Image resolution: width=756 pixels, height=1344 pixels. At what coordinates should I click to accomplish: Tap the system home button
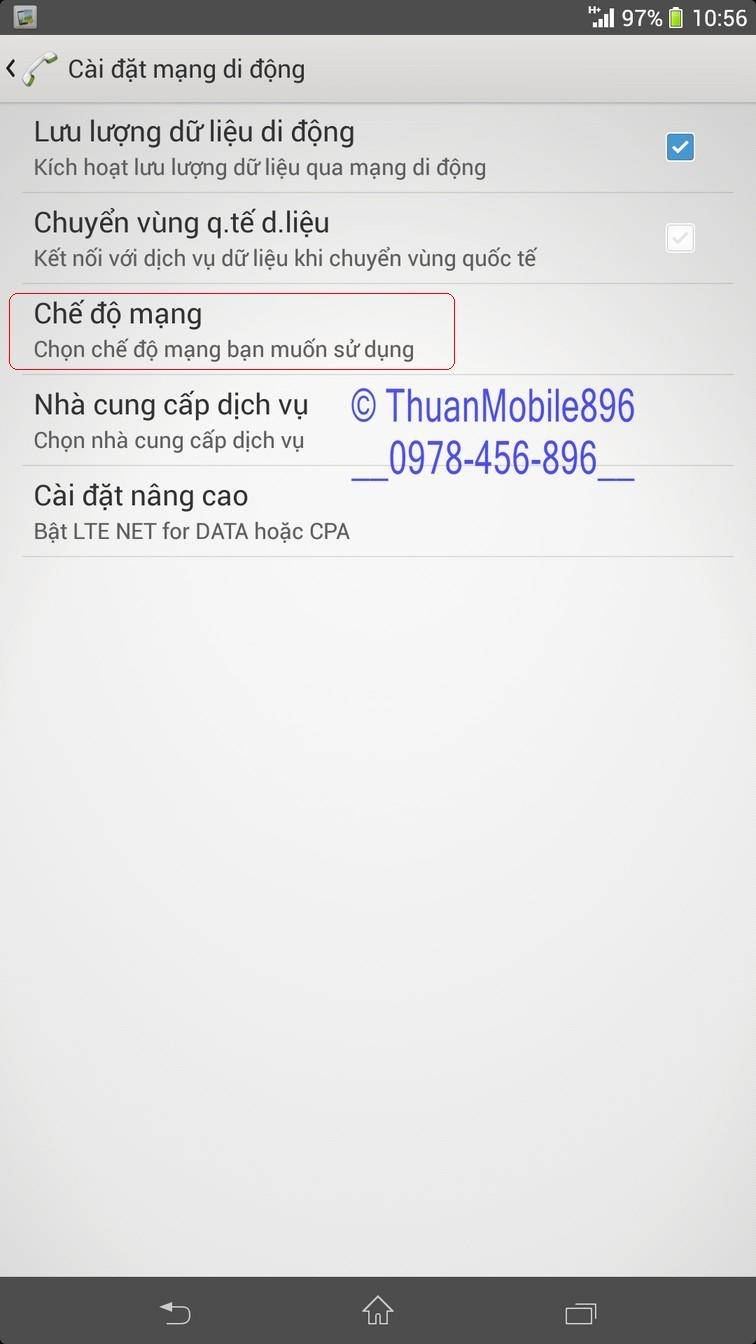pyautogui.click(x=377, y=1310)
